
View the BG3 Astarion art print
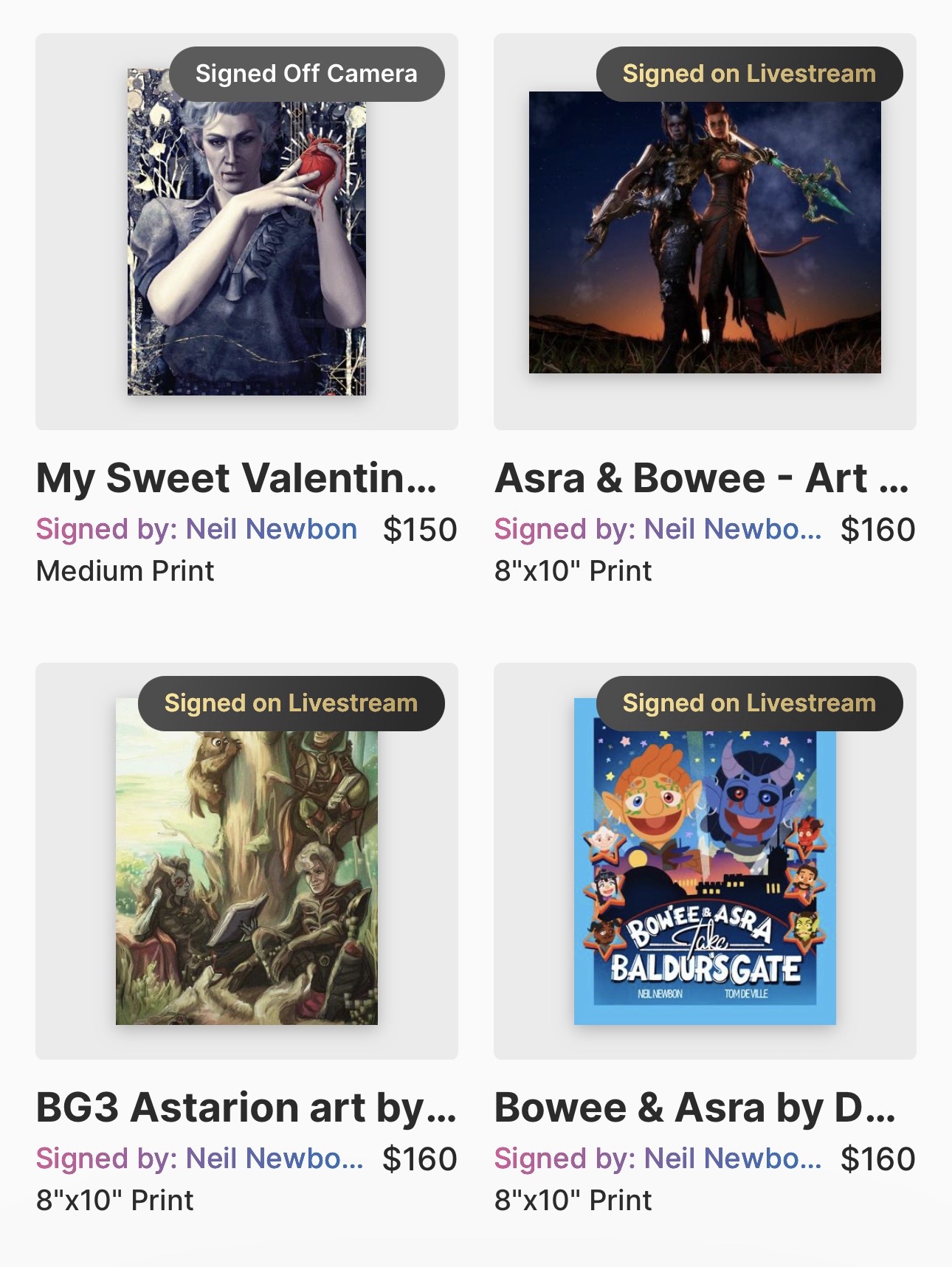tap(246, 860)
